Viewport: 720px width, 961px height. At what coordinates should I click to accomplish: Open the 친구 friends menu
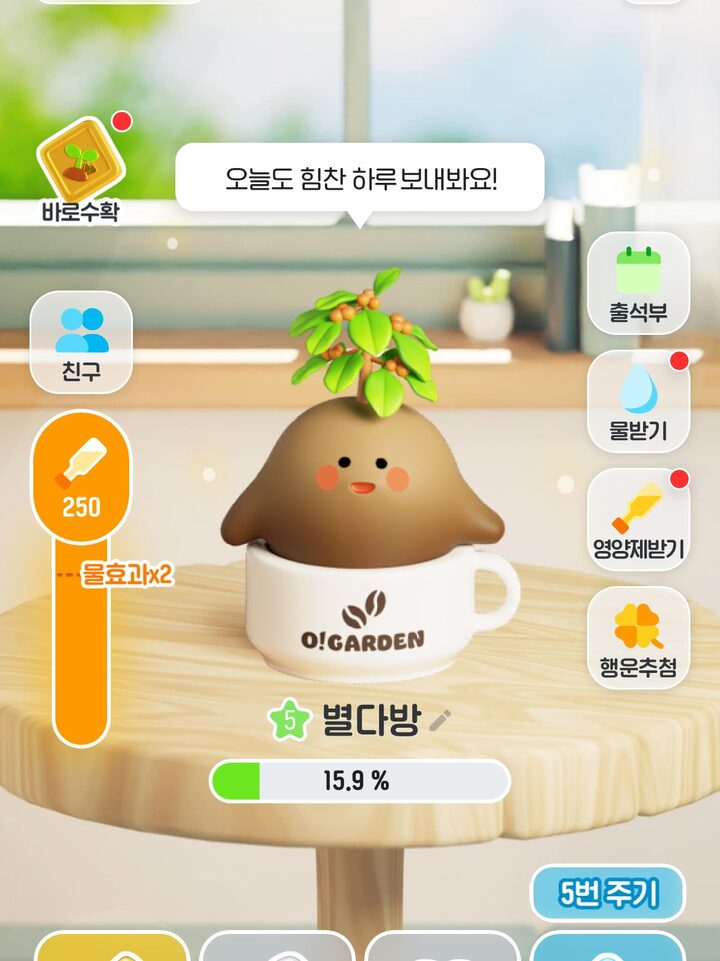coord(81,342)
